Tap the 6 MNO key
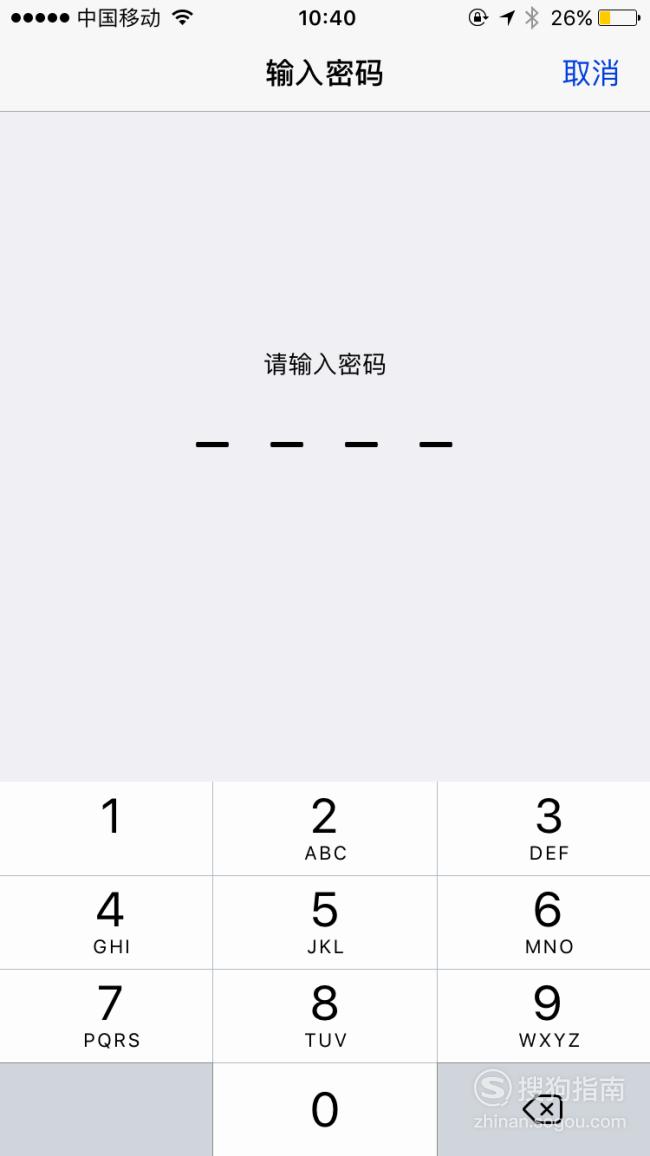This screenshot has height=1156, width=650. tap(544, 922)
